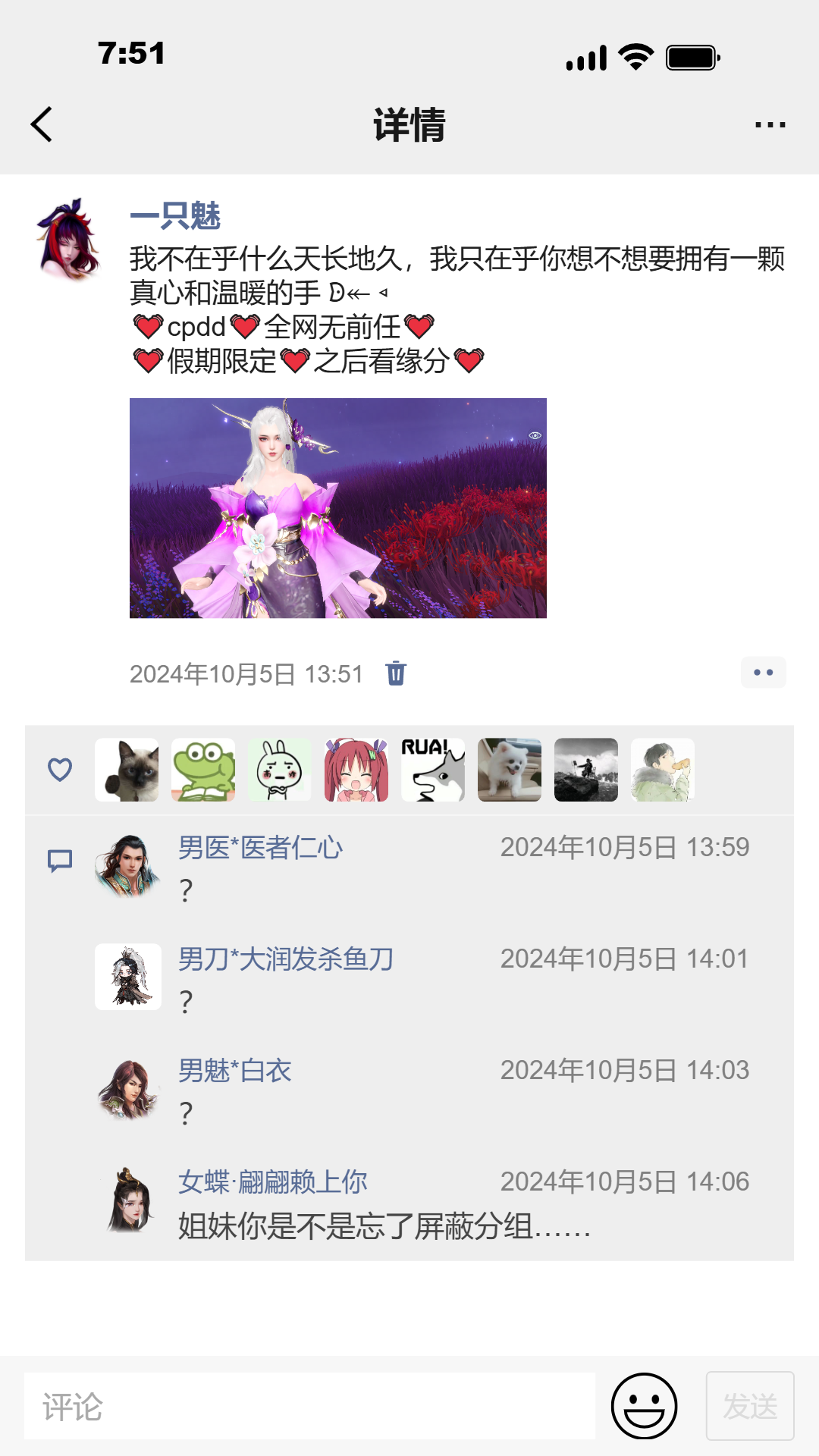This screenshot has height=1456, width=819.
Task: Tap the Siamese cat avatar in likes
Action: coord(127,770)
